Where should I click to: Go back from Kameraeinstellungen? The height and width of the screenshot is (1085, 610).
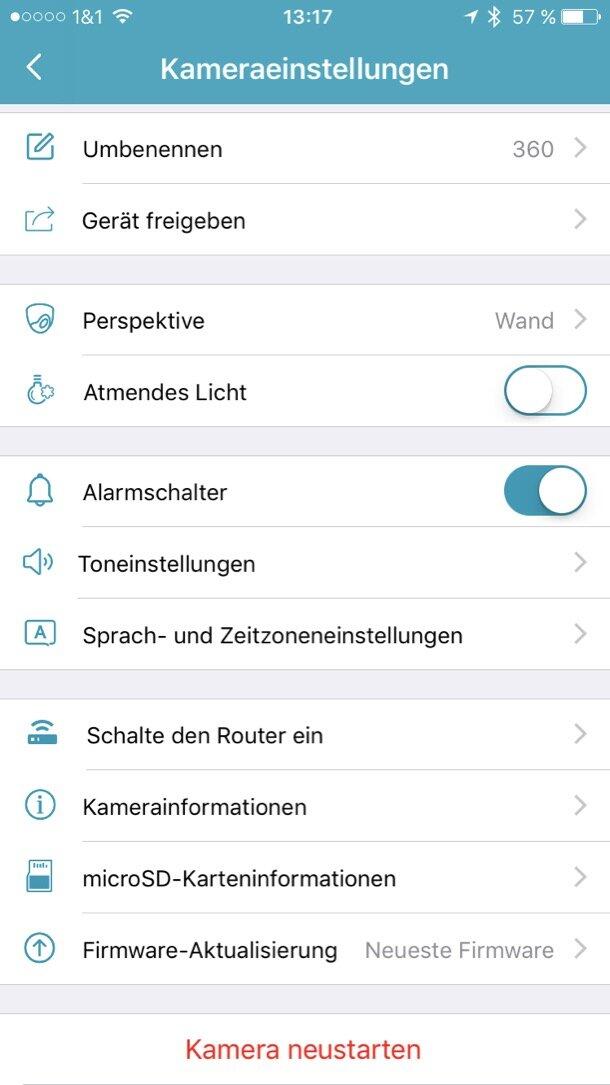pyautogui.click(x=35, y=68)
